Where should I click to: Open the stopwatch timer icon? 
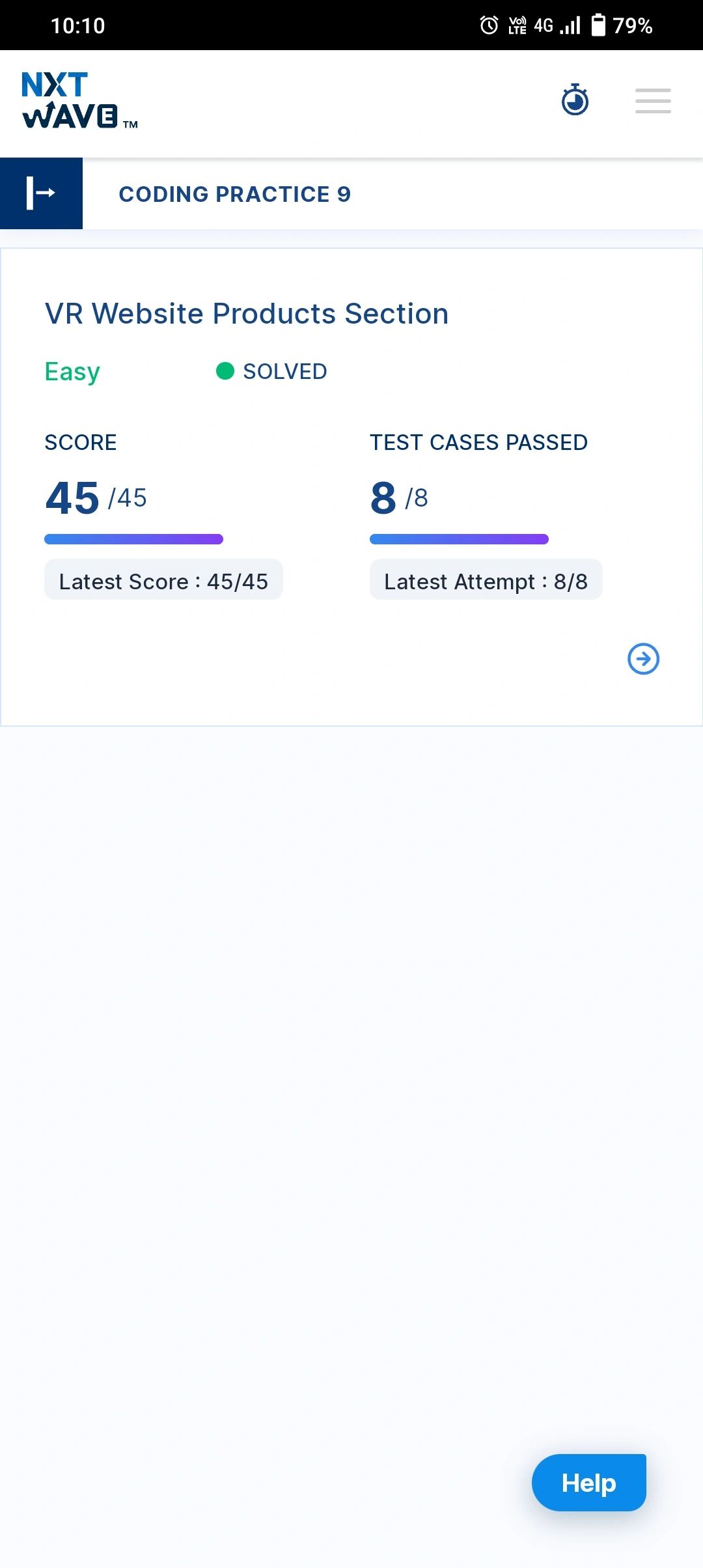point(575,100)
